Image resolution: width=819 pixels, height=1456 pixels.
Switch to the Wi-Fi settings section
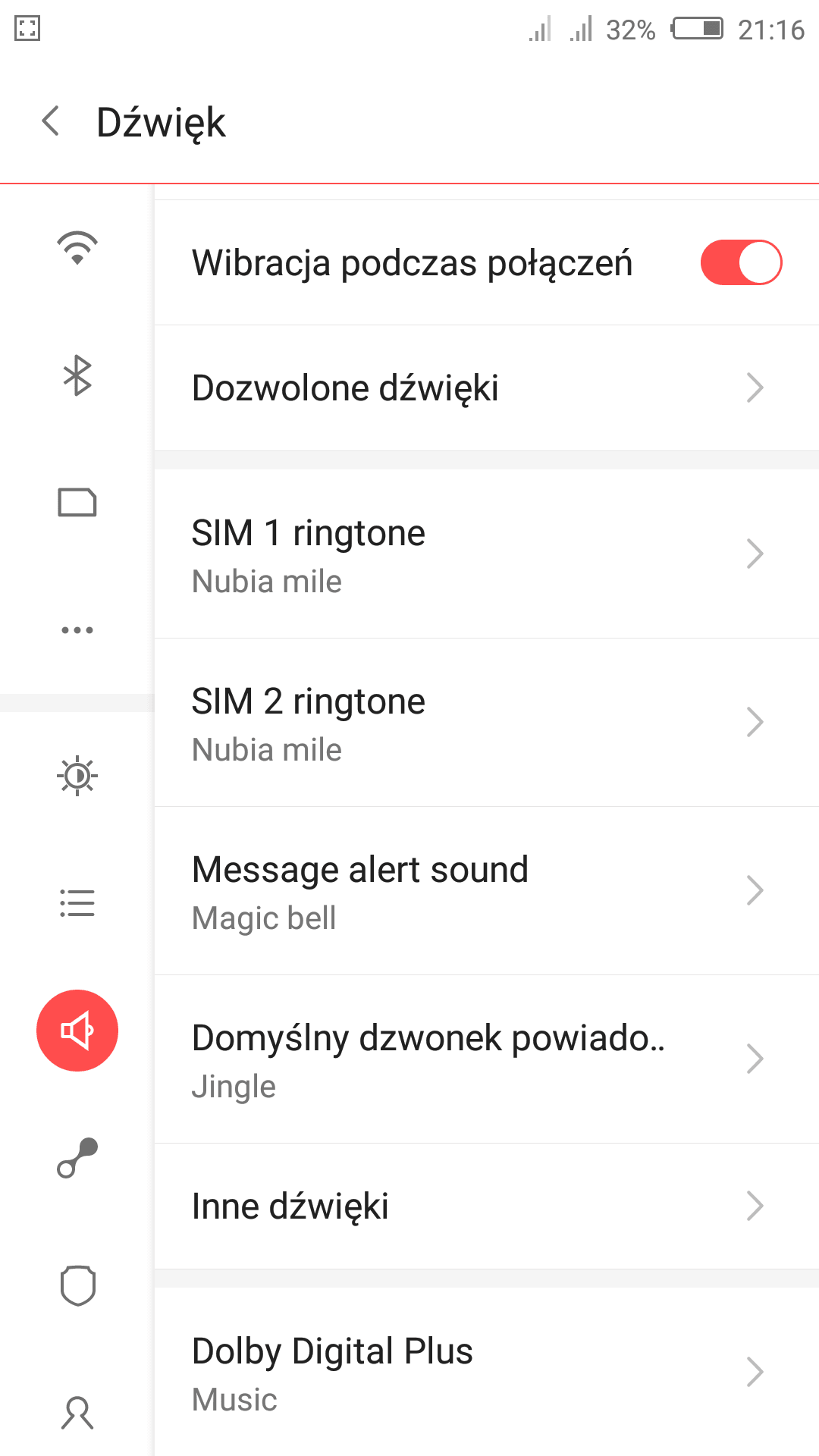[77, 248]
